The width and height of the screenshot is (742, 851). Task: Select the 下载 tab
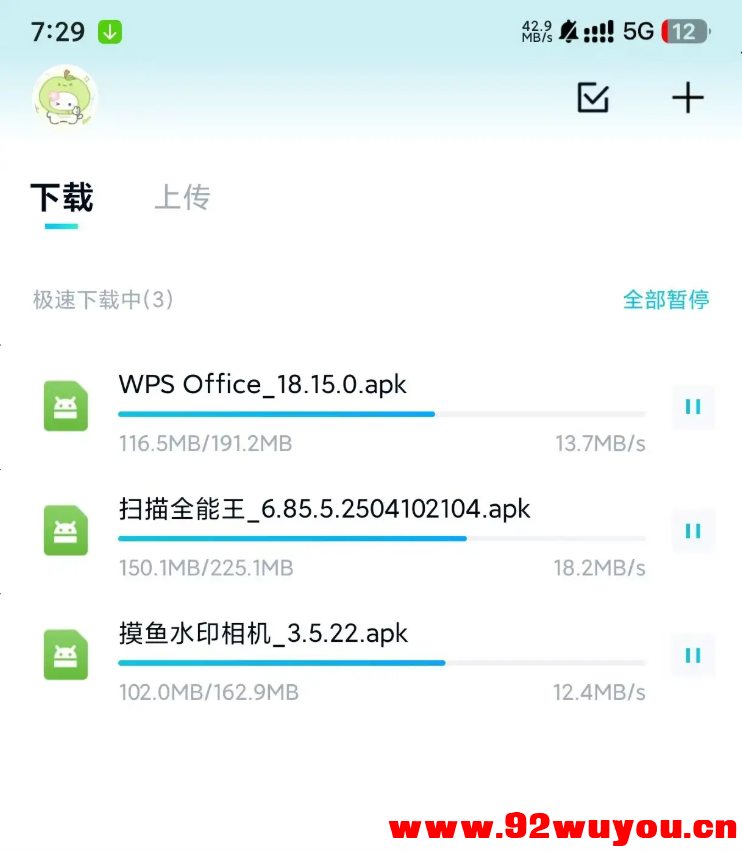63,198
